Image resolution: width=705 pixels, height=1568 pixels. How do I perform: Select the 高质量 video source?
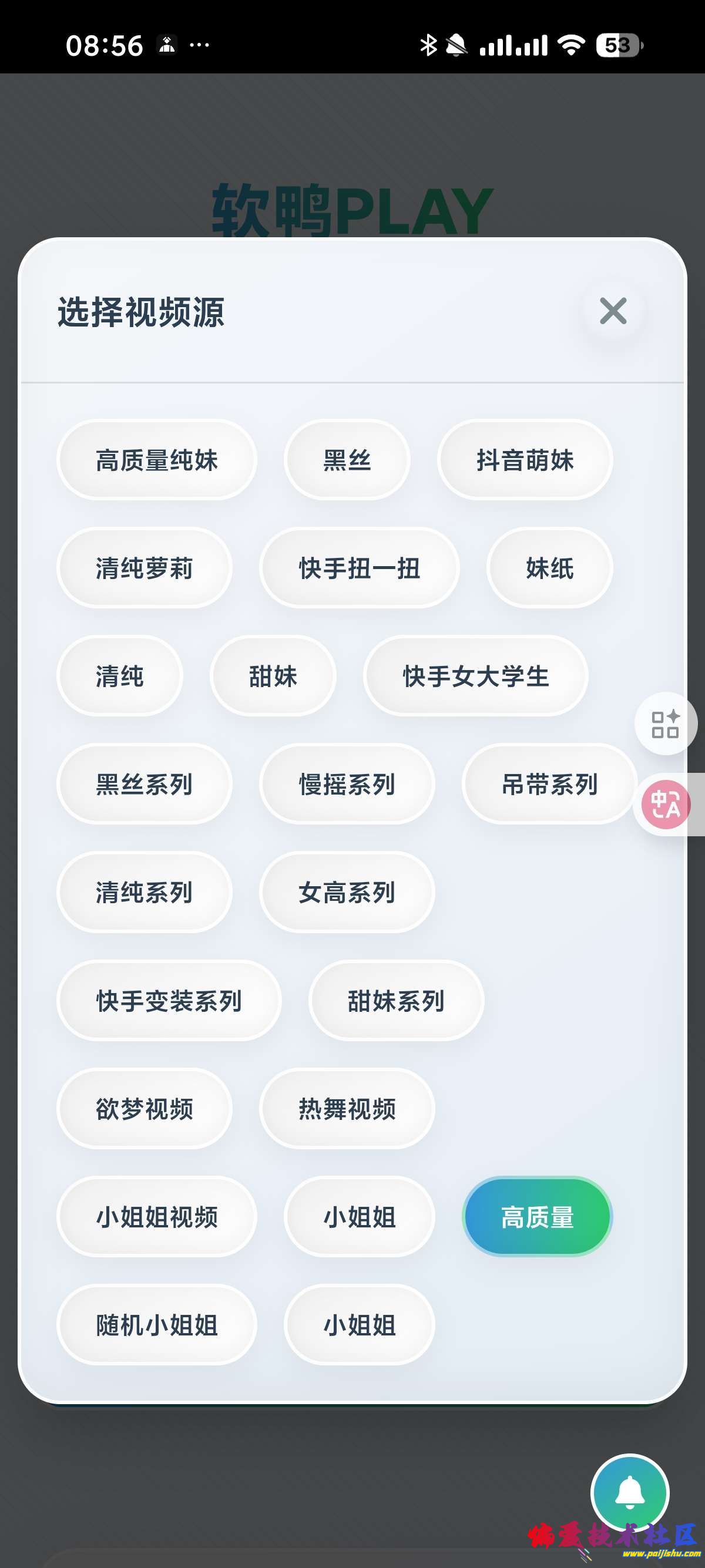point(536,1217)
